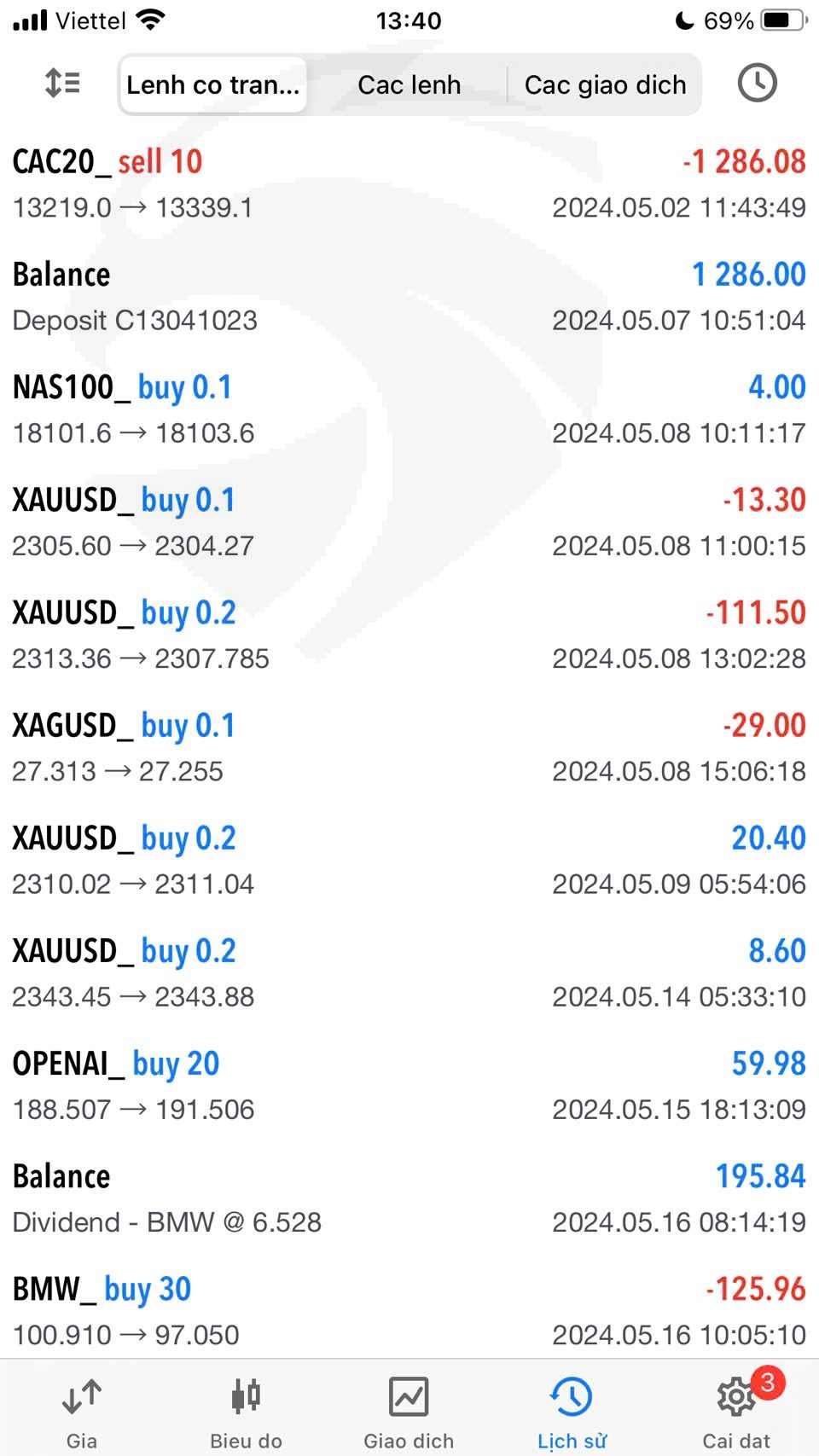Expand the NAS100_ buy 0.1 trade
Viewport: 819px width, 1456px height.
[409, 409]
